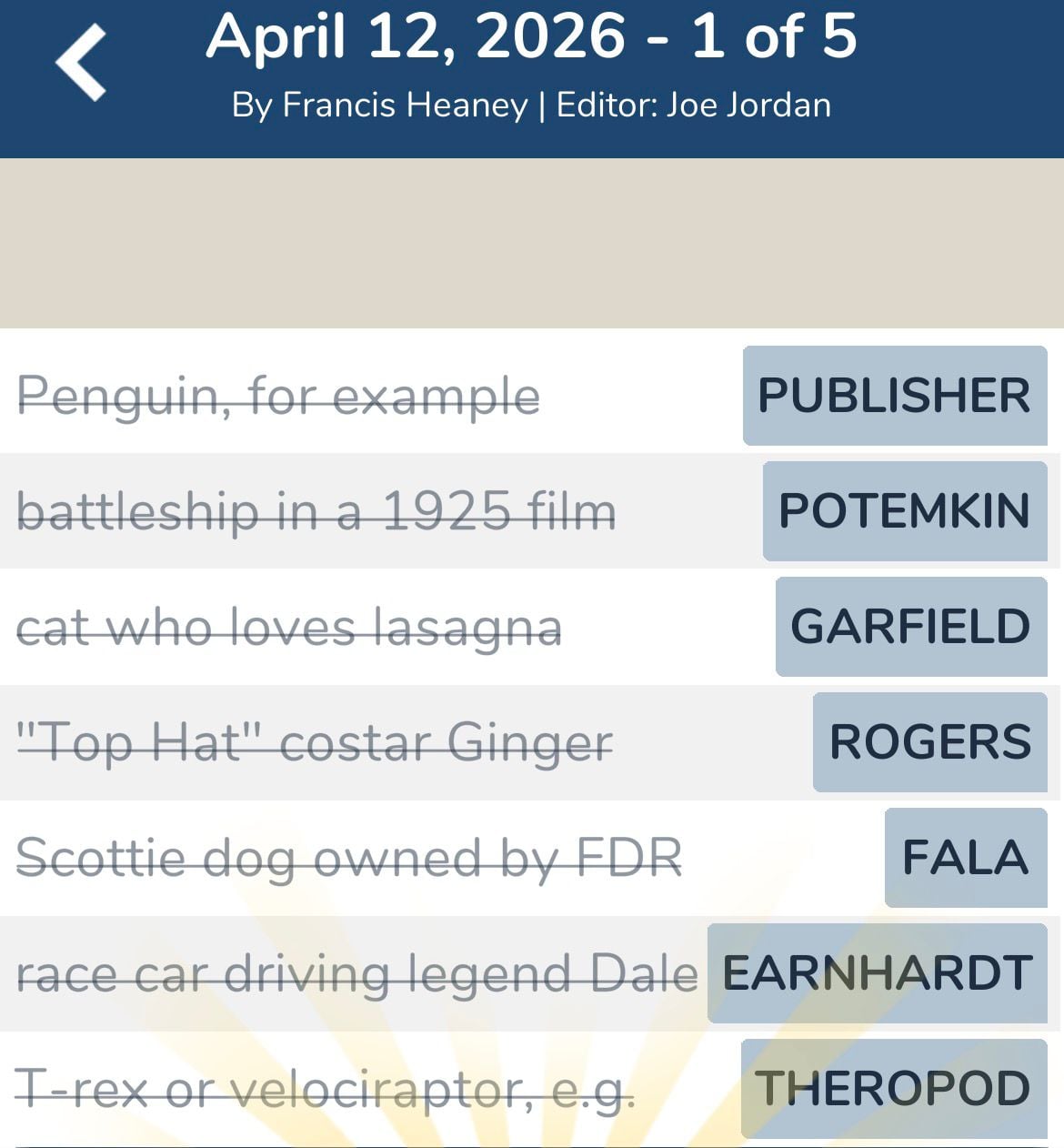
Task: Click the 'battleship in a 1925 film' clue
Action: 318,512
